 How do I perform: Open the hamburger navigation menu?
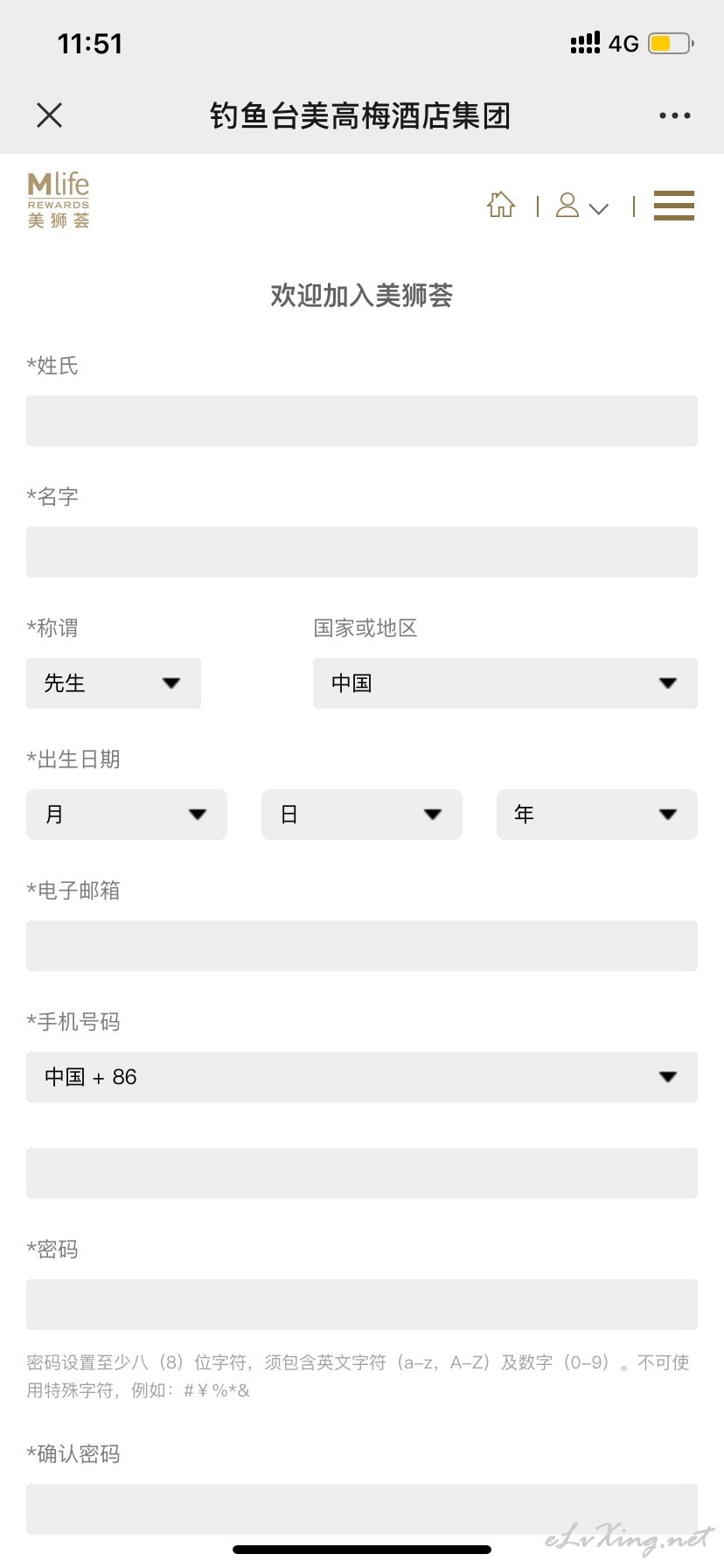pyautogui.click(x=674, y=206)
